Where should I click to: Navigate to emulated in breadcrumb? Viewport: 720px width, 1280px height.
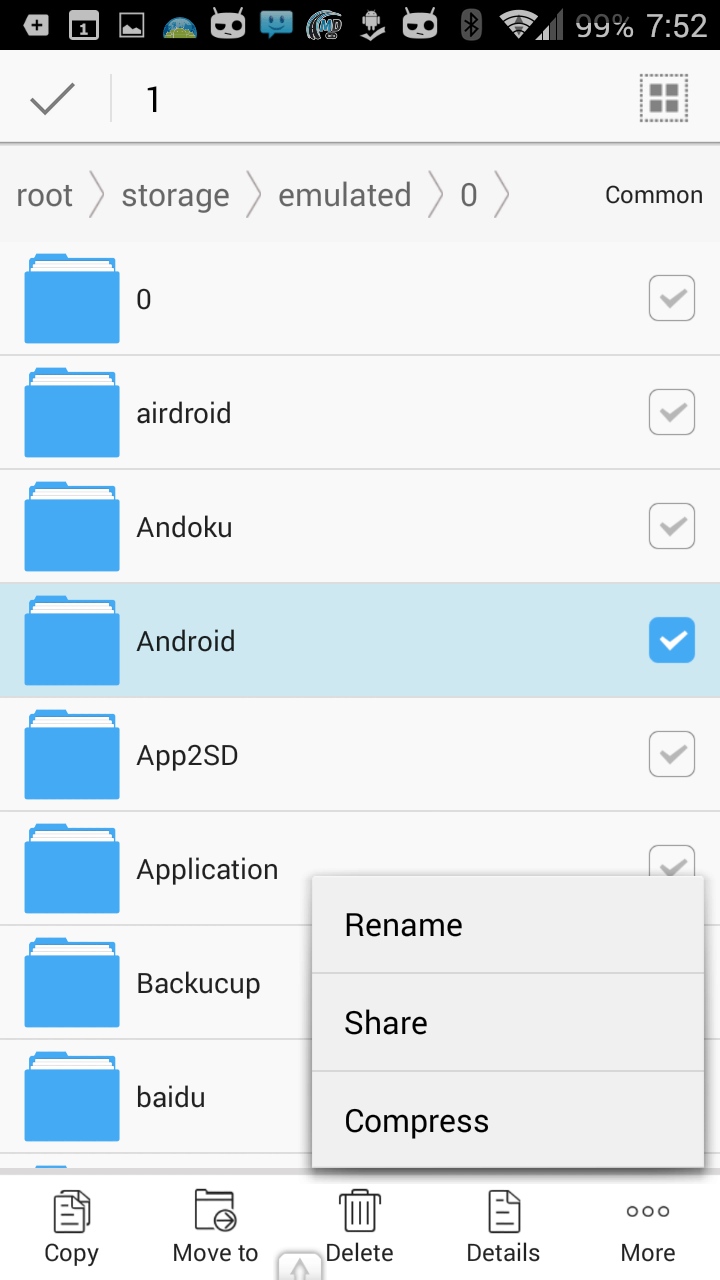click(x=344, y=195)
